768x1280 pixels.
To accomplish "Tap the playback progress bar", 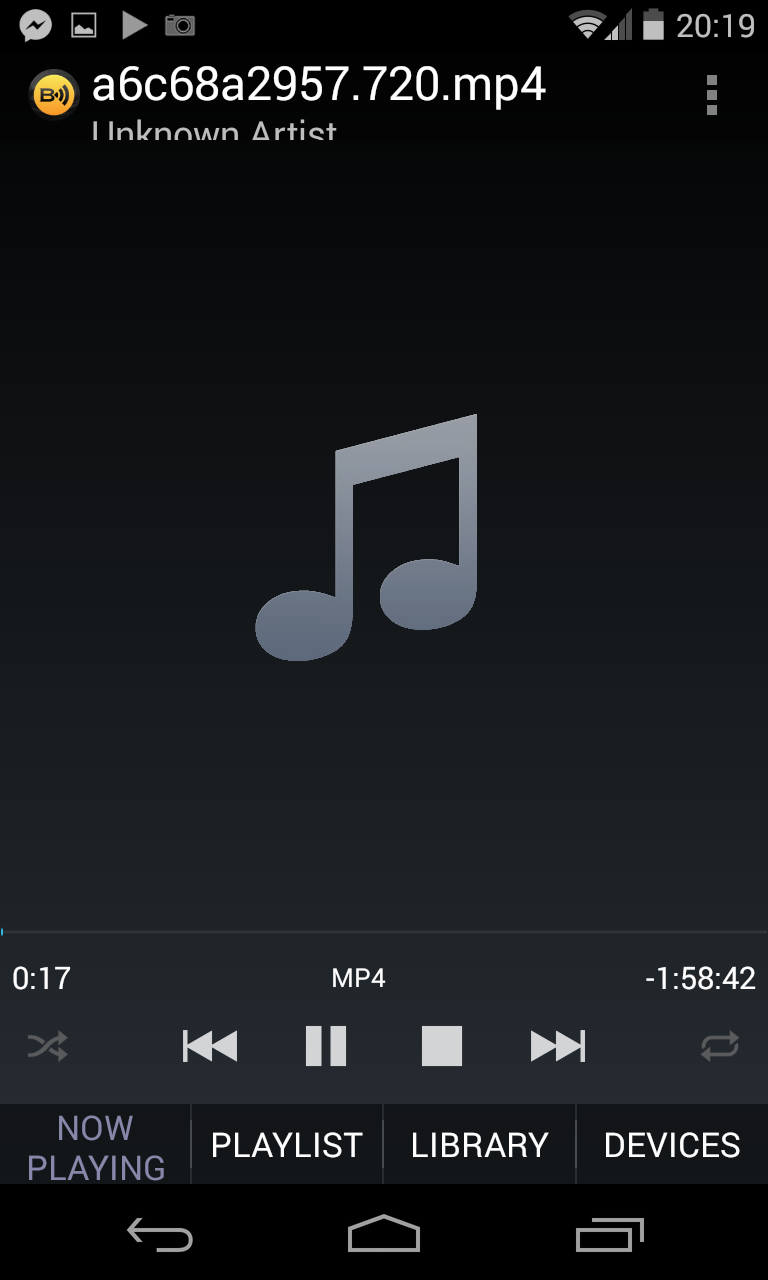I will (384, 932).
